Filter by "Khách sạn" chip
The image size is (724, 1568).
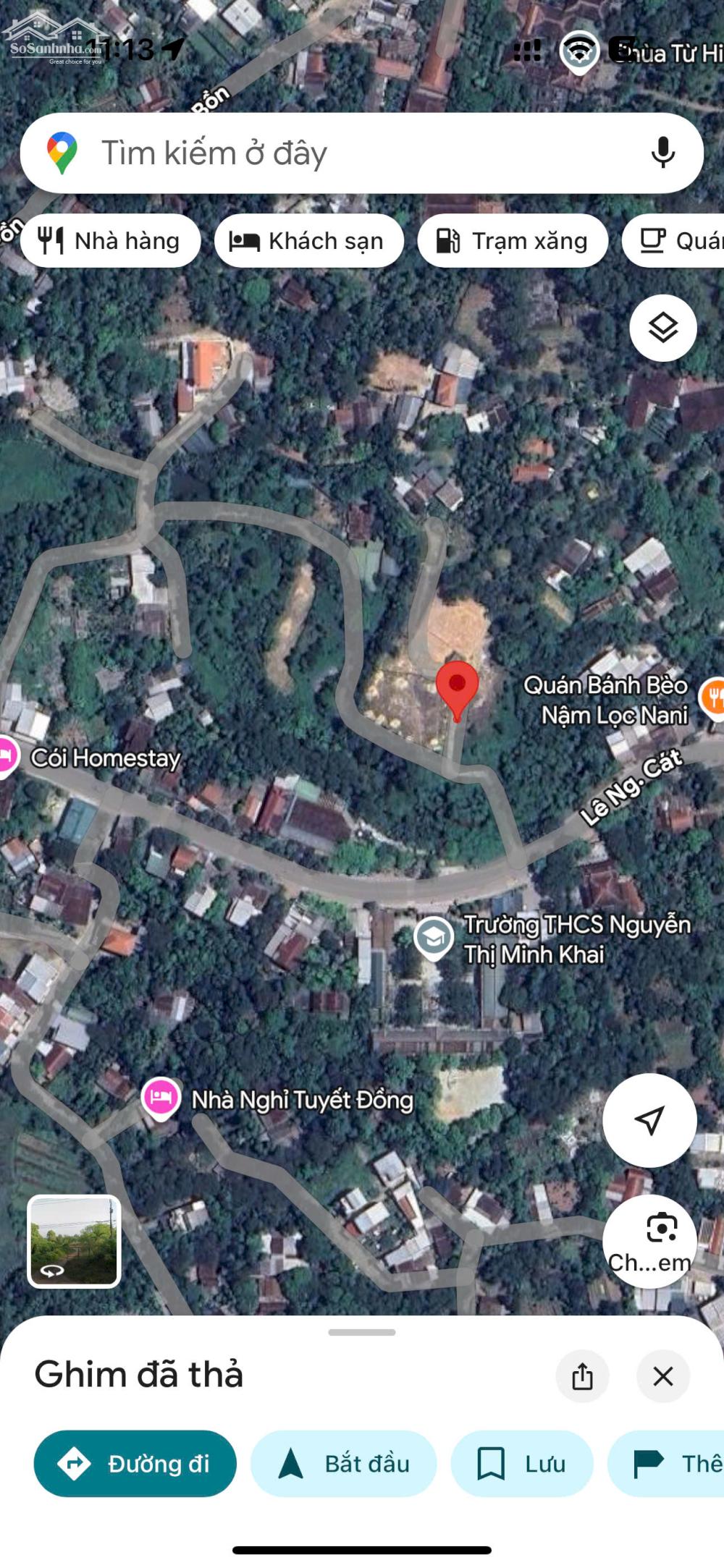(309, 241)
